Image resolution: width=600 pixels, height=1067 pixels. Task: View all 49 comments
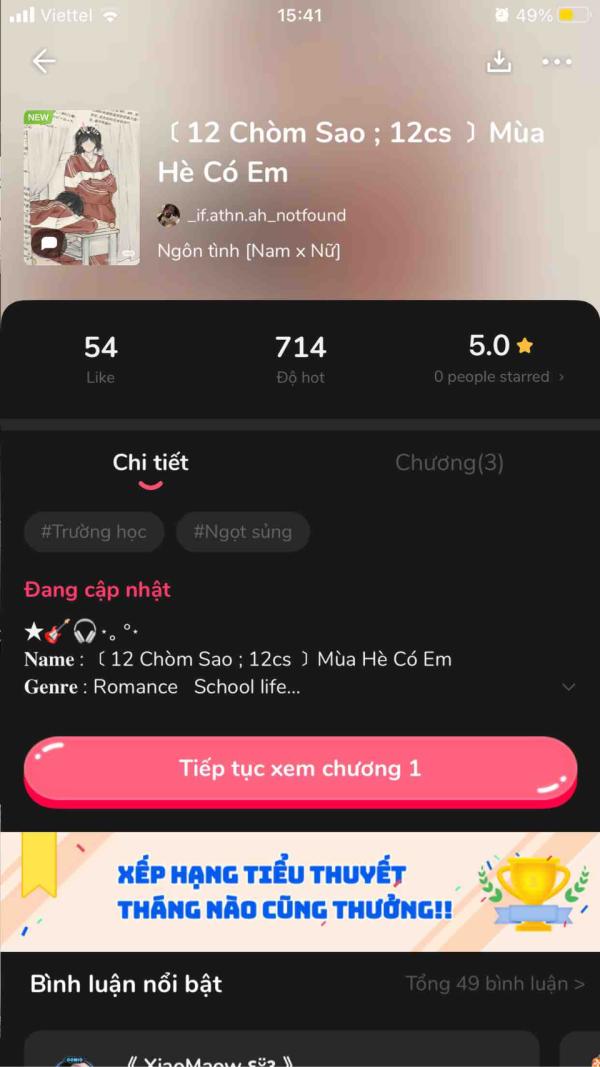pyautogui.click(x=495, y=984)
